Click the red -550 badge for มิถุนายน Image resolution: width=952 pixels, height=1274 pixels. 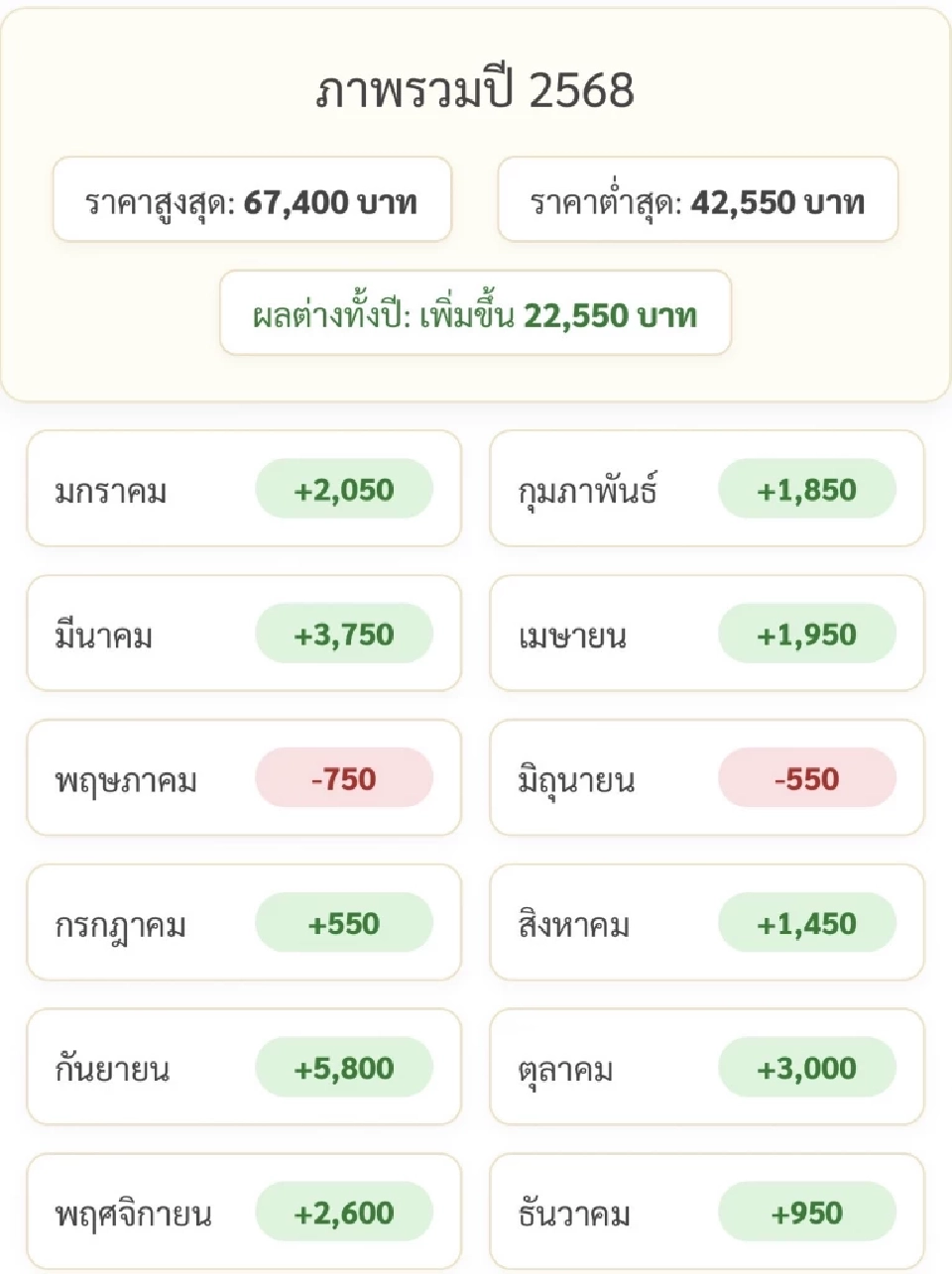click(807, 778)
